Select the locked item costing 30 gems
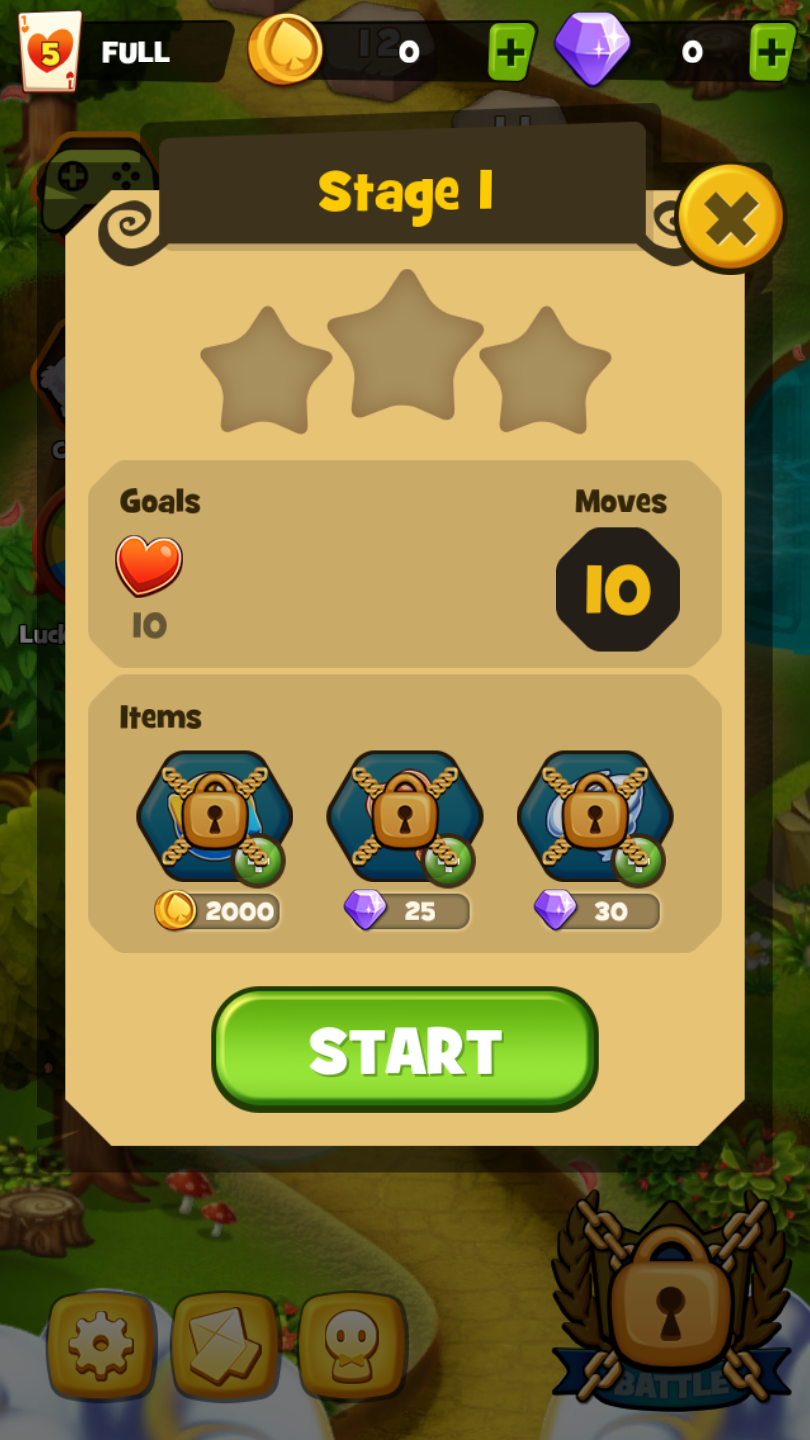The image size is (810, 1440). pyautogui.click(x=594, y=817)
